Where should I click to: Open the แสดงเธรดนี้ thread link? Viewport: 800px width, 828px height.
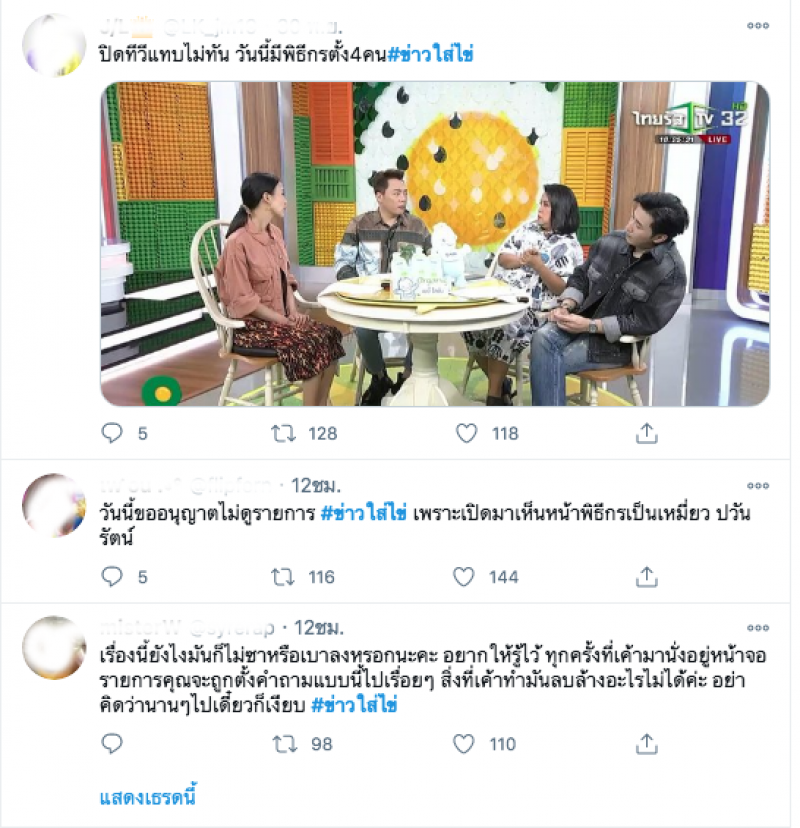point(148,797)
